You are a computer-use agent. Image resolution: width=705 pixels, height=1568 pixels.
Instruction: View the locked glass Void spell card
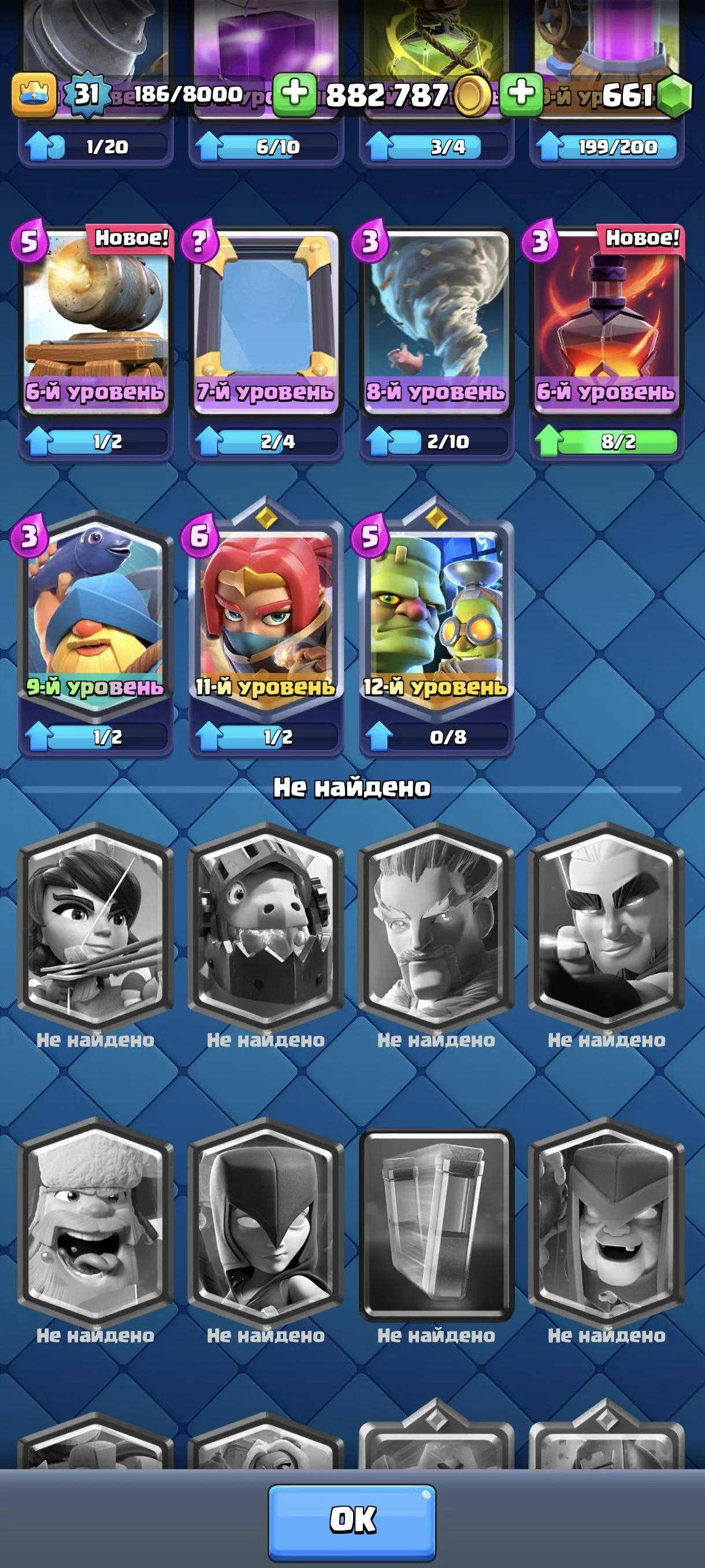coord(436,1221)
